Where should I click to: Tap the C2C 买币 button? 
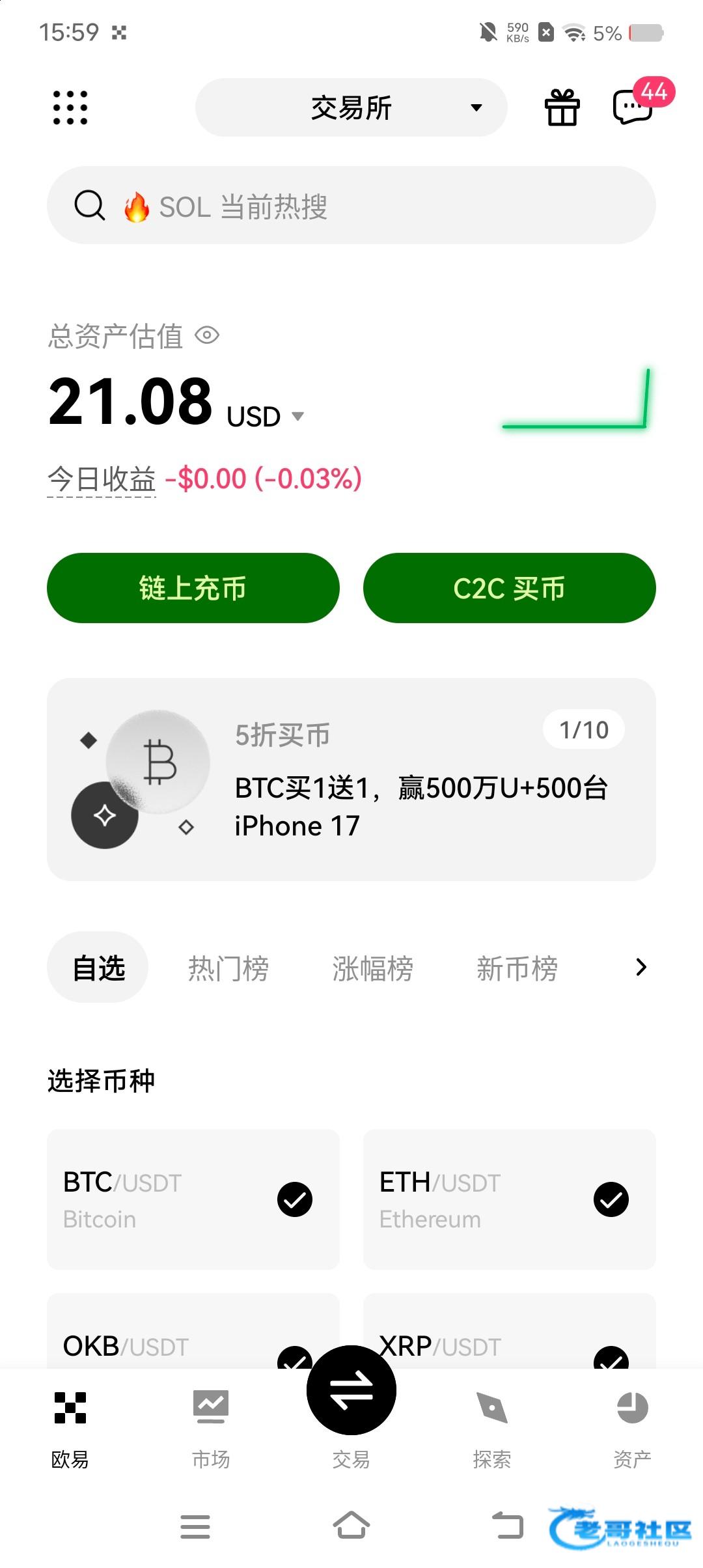tap(509, 588)
